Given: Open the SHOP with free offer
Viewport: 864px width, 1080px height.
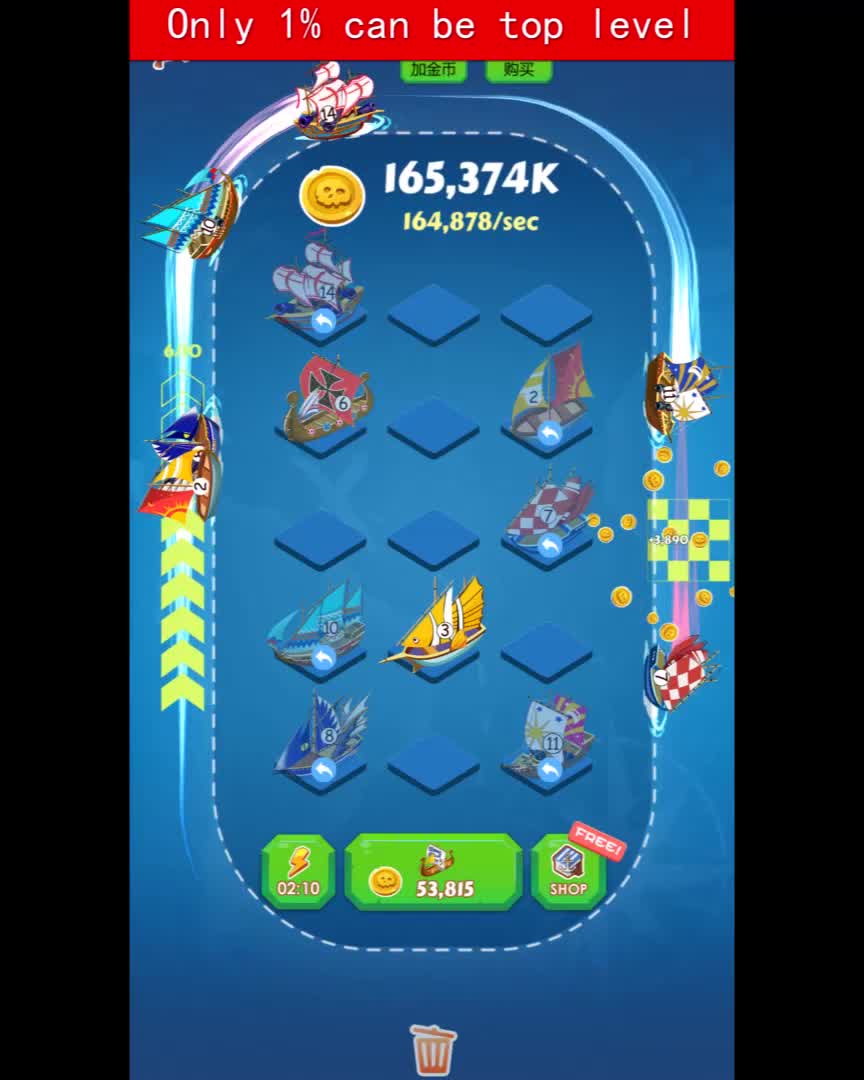Looking at the screenshot, I should [x=568, y=872].
